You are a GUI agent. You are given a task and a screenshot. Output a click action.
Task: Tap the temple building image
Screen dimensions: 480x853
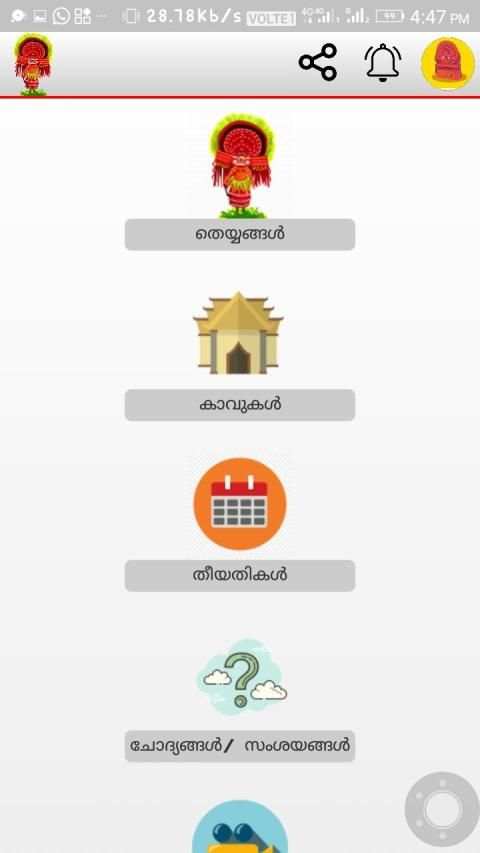[238, 333]
